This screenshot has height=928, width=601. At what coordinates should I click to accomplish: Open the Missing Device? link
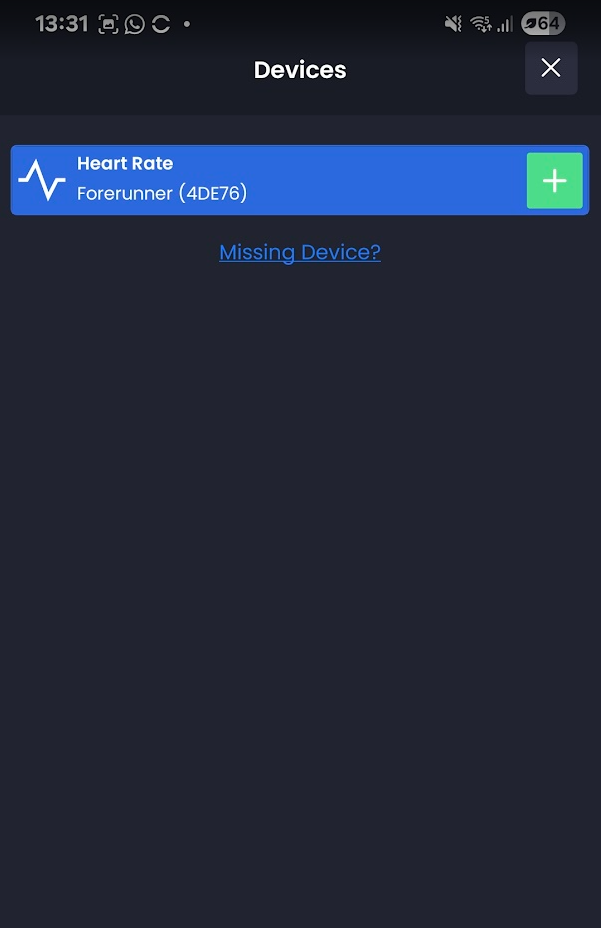300,252
